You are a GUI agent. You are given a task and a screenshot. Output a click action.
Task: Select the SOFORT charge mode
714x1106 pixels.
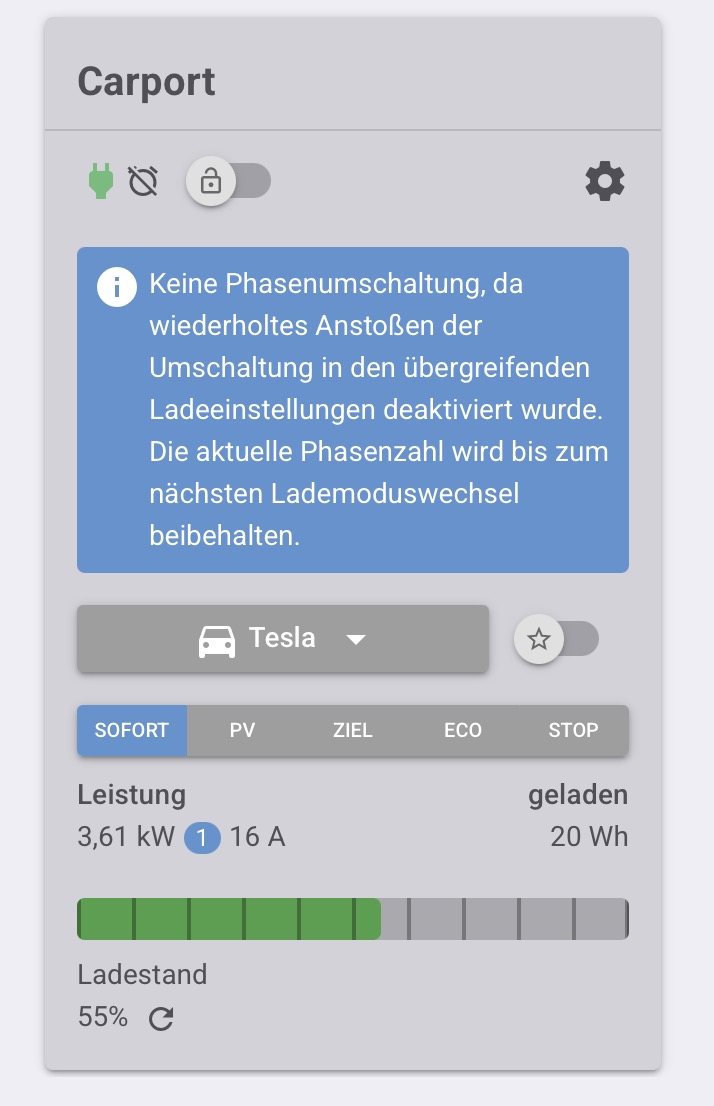[x=132, y=730]
